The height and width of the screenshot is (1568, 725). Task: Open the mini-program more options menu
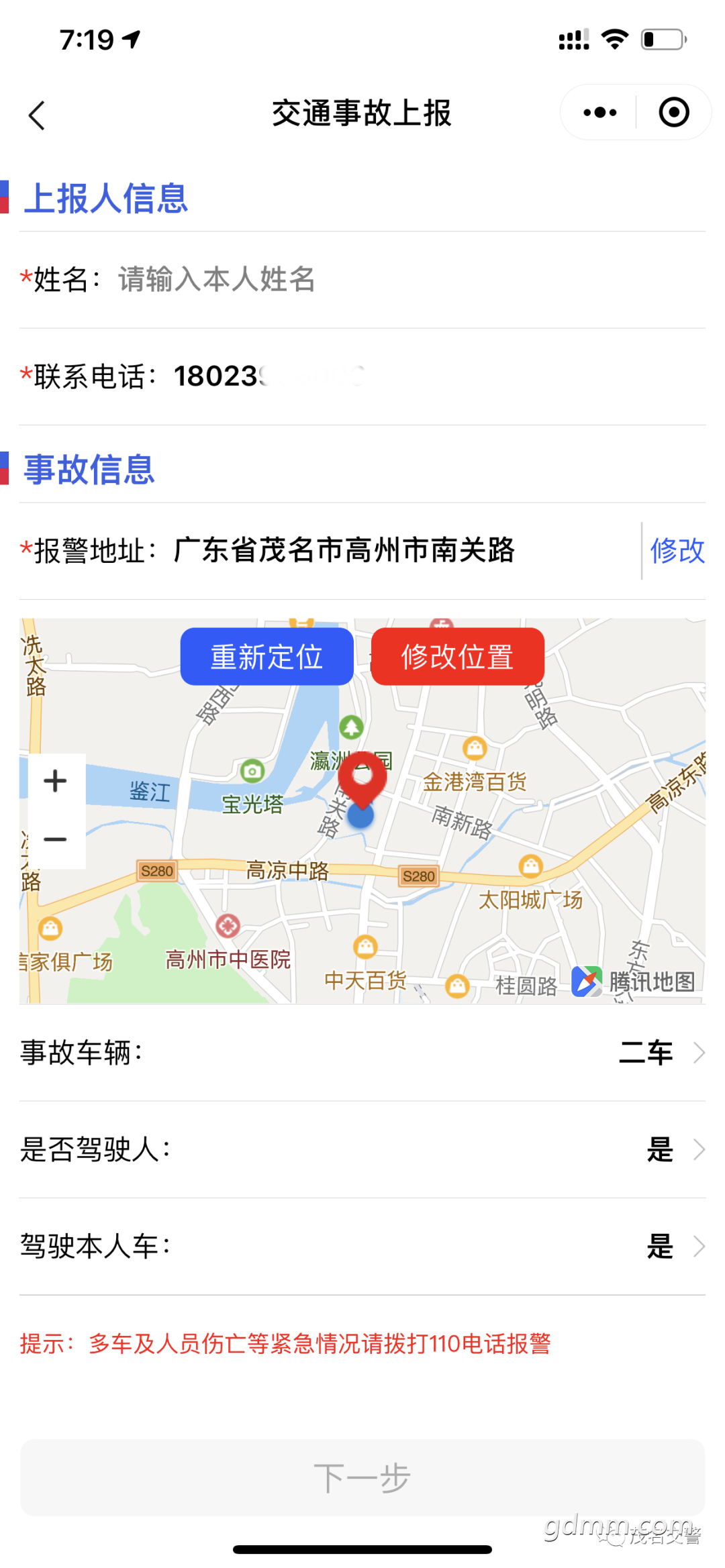click(599, 113)
